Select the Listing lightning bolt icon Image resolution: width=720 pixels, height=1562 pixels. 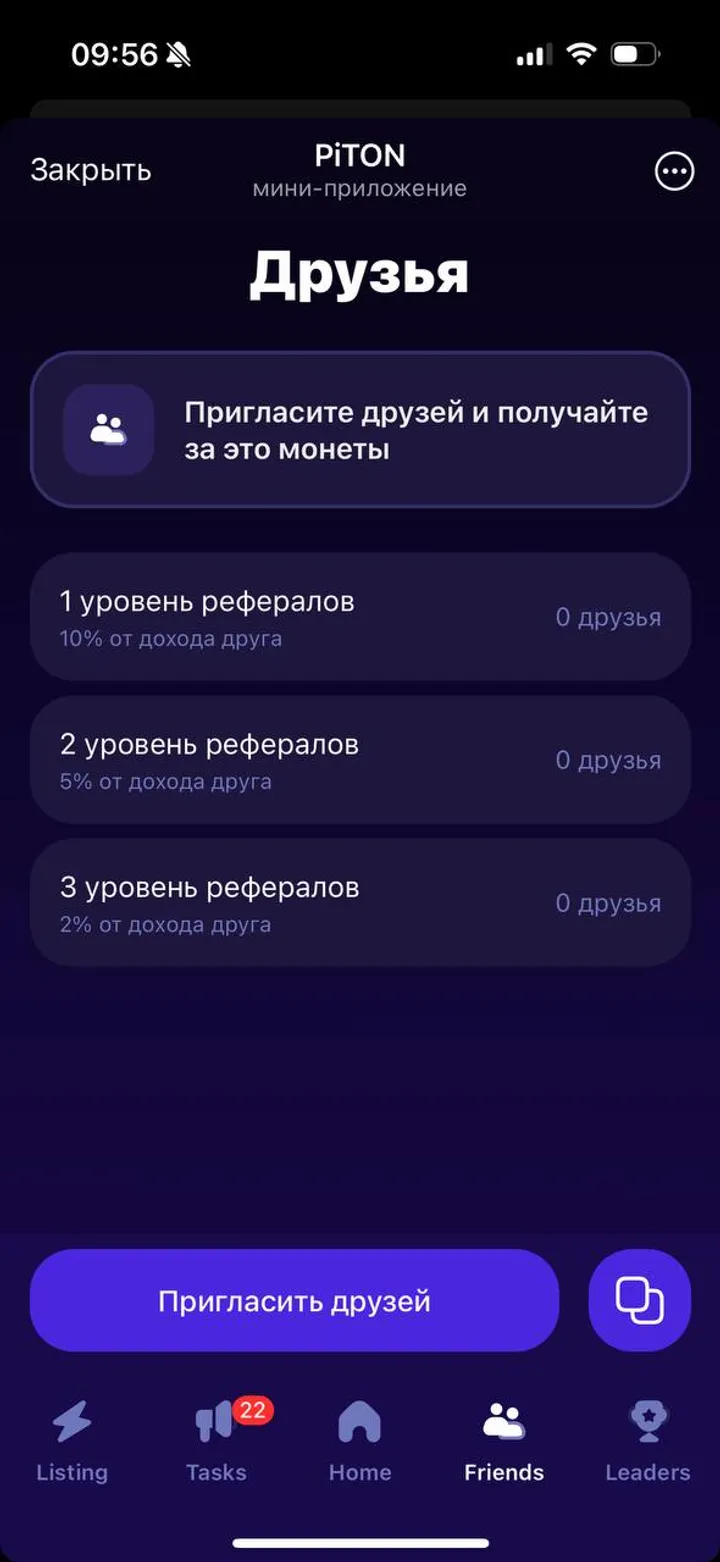click(x=71, y=1422)
